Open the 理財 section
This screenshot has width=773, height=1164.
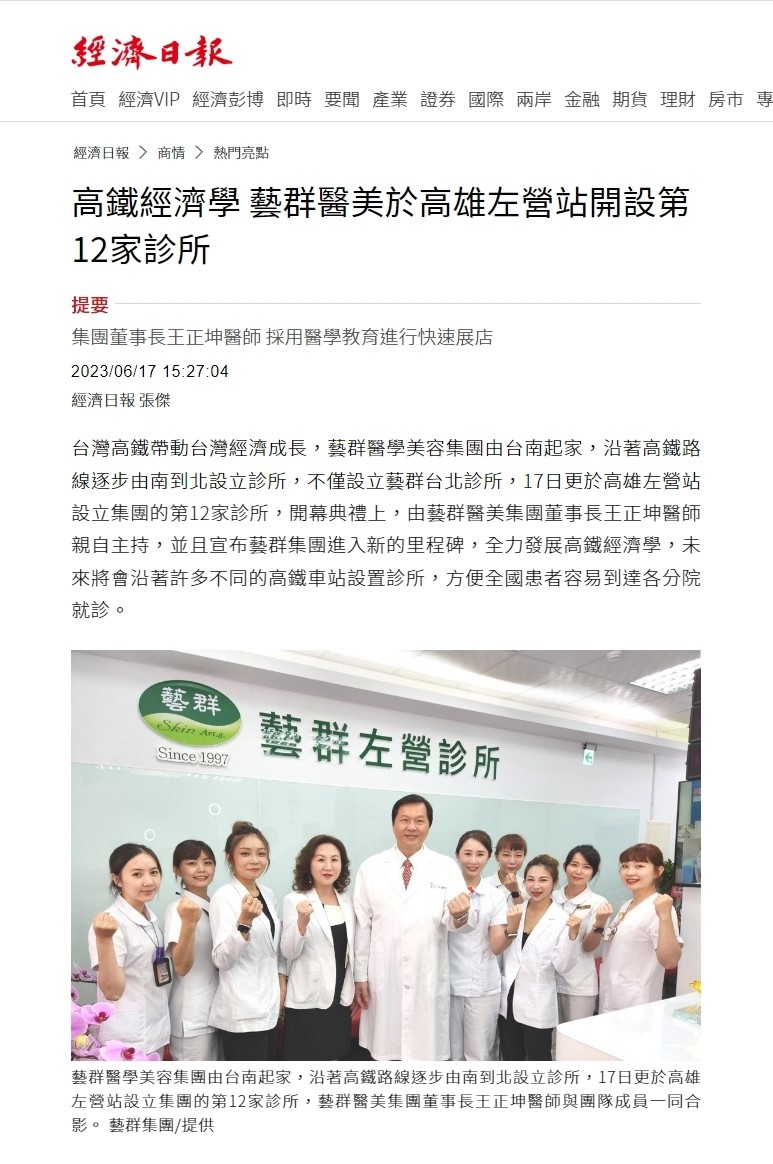pos(678,99)
